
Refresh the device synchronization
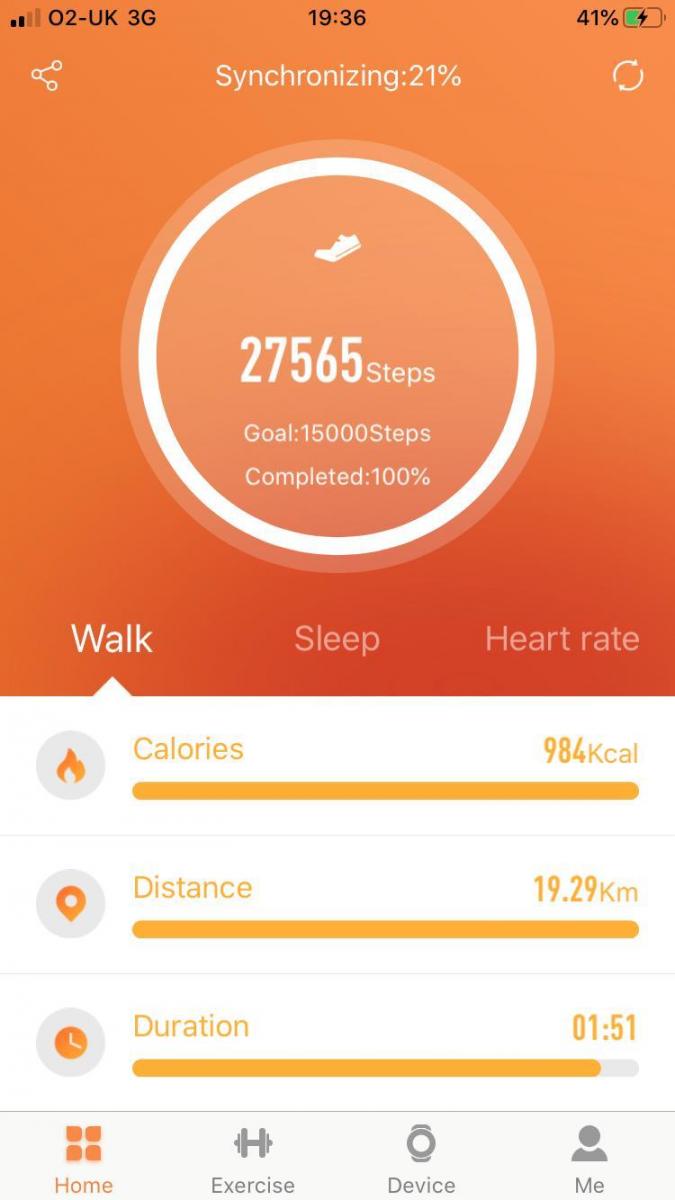628,76
